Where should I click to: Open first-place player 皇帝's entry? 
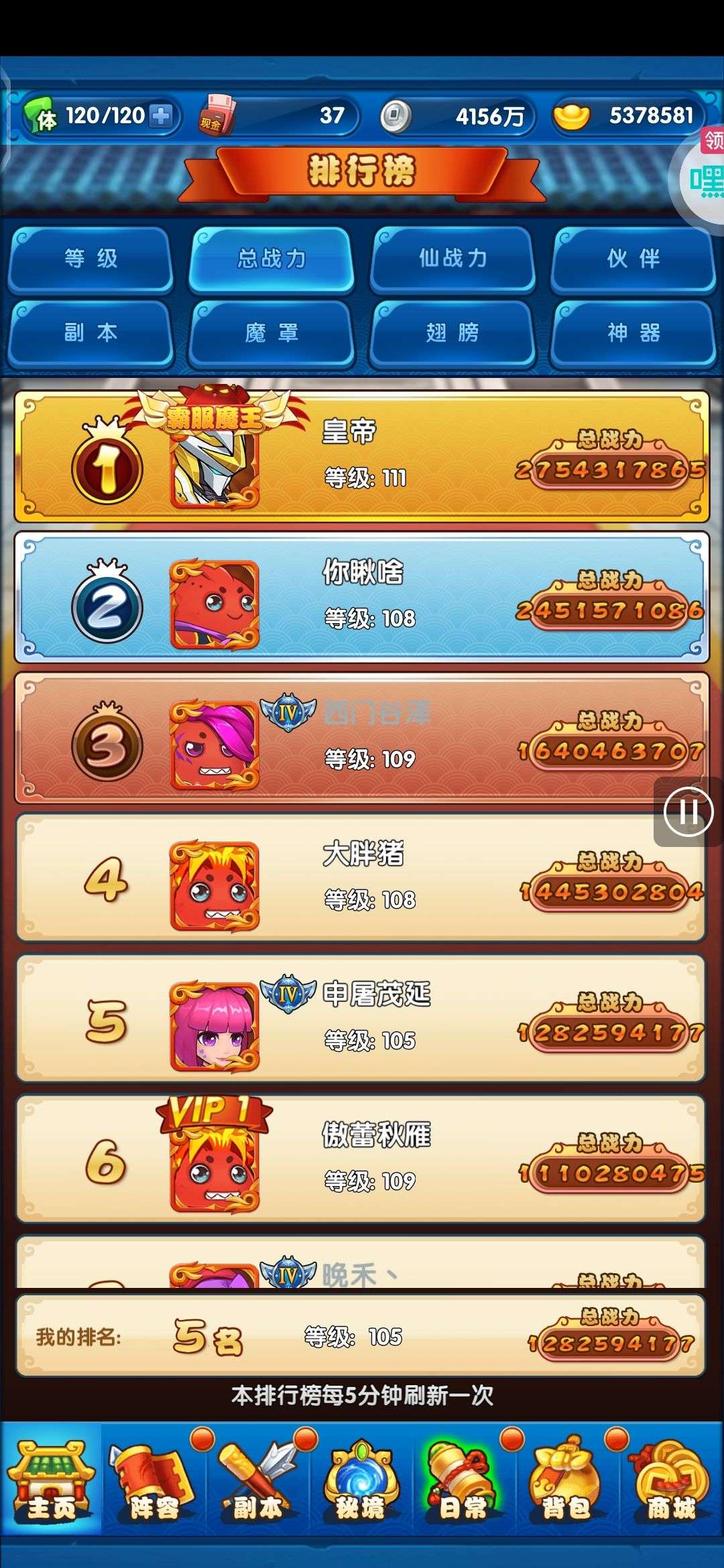click(x=362, y=457)
